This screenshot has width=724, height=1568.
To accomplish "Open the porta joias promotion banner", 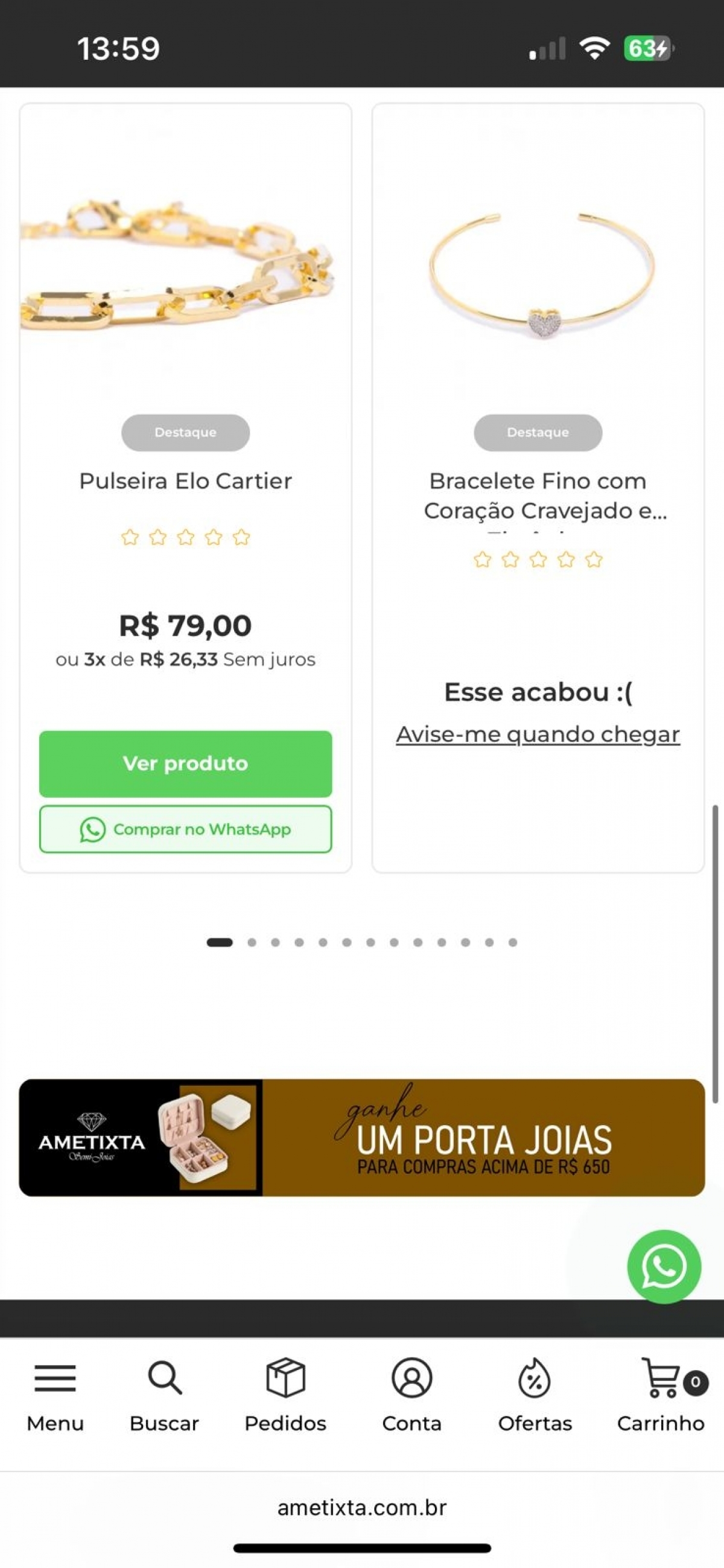I will pyautogui.click(x=361, y=1137).
